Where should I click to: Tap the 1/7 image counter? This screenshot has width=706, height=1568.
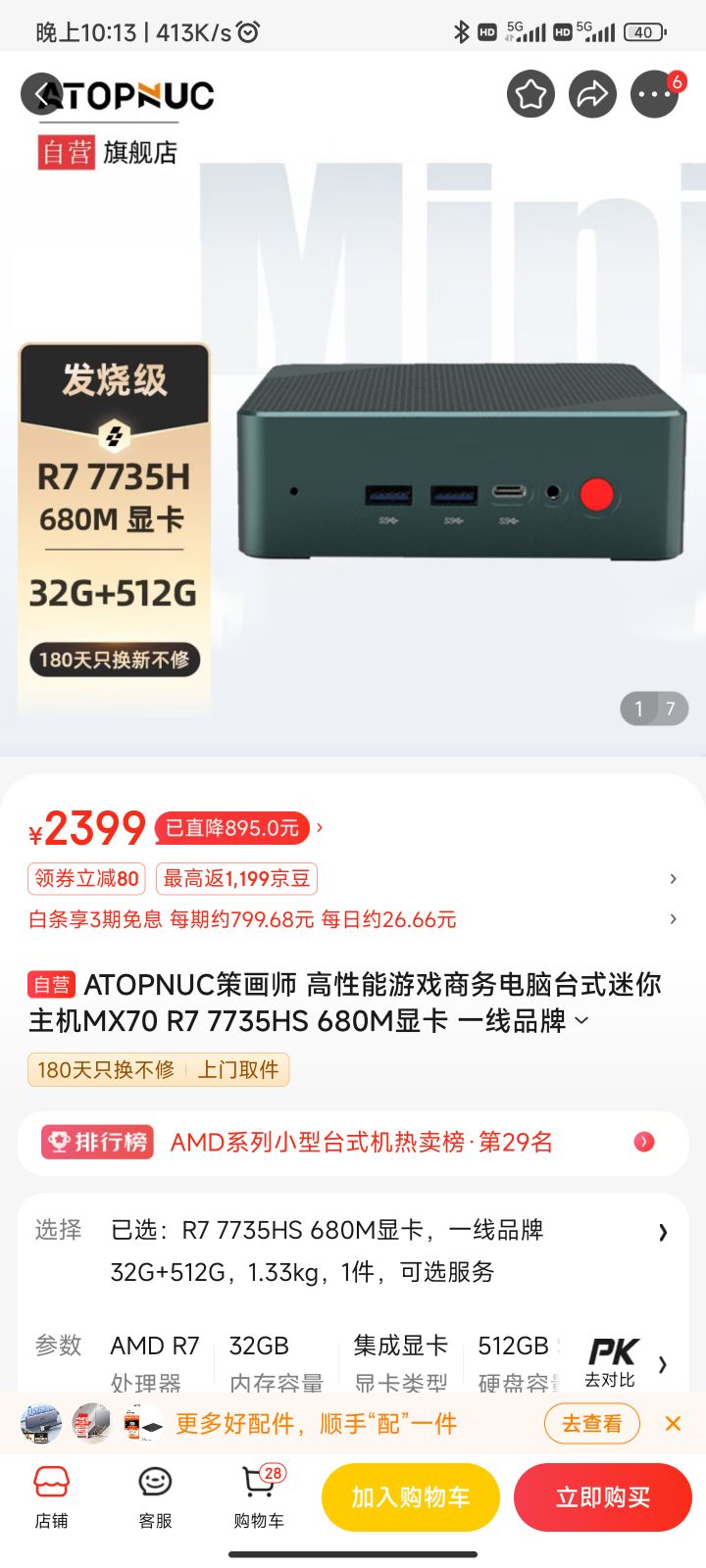point(653,708)
